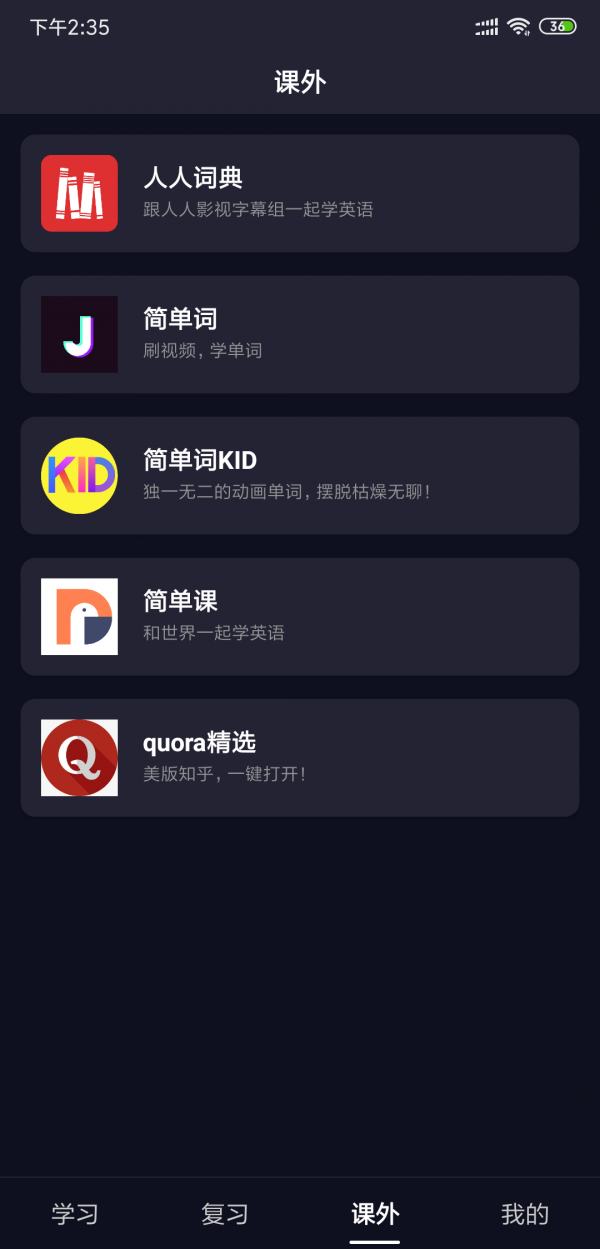
Task: Open the 简单课 card
Action: tap(300, 616)
